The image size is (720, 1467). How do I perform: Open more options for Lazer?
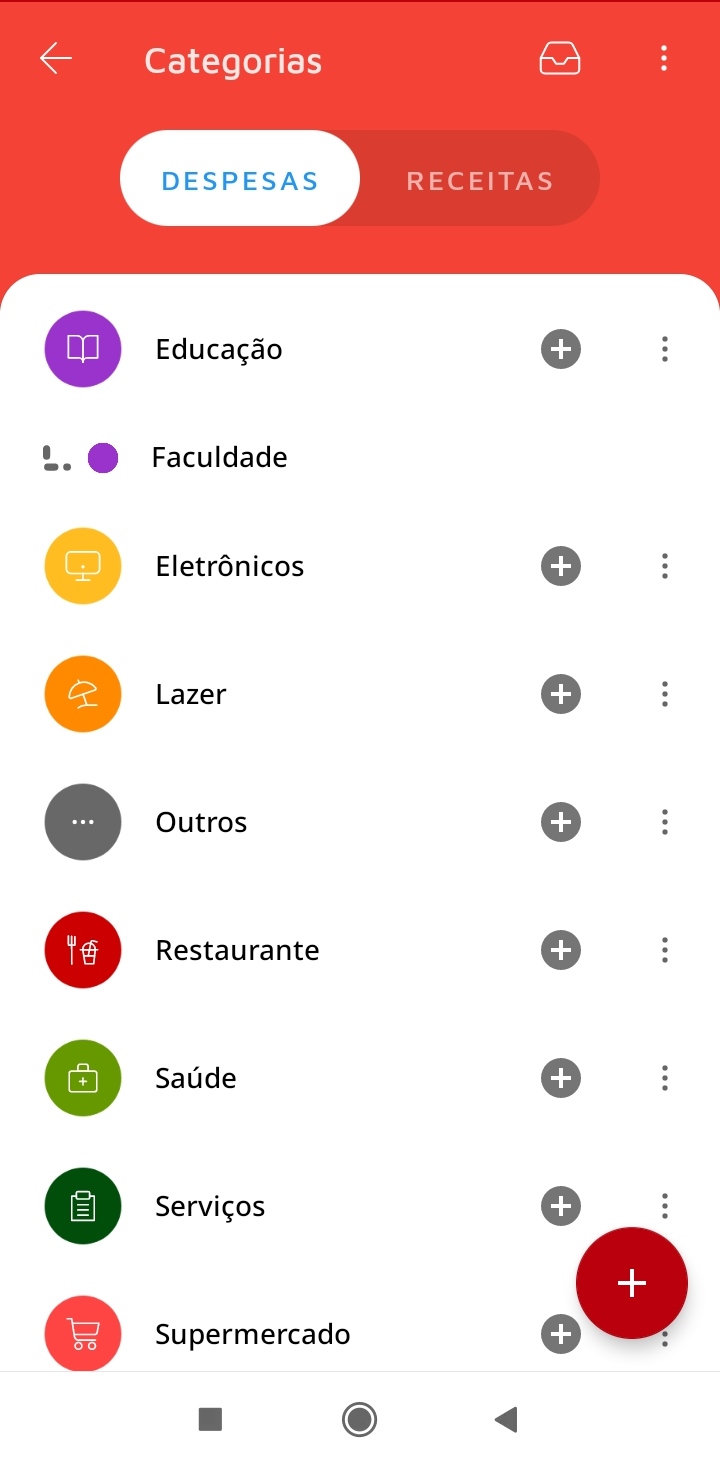pyautogui.click(x=665, y=694)
